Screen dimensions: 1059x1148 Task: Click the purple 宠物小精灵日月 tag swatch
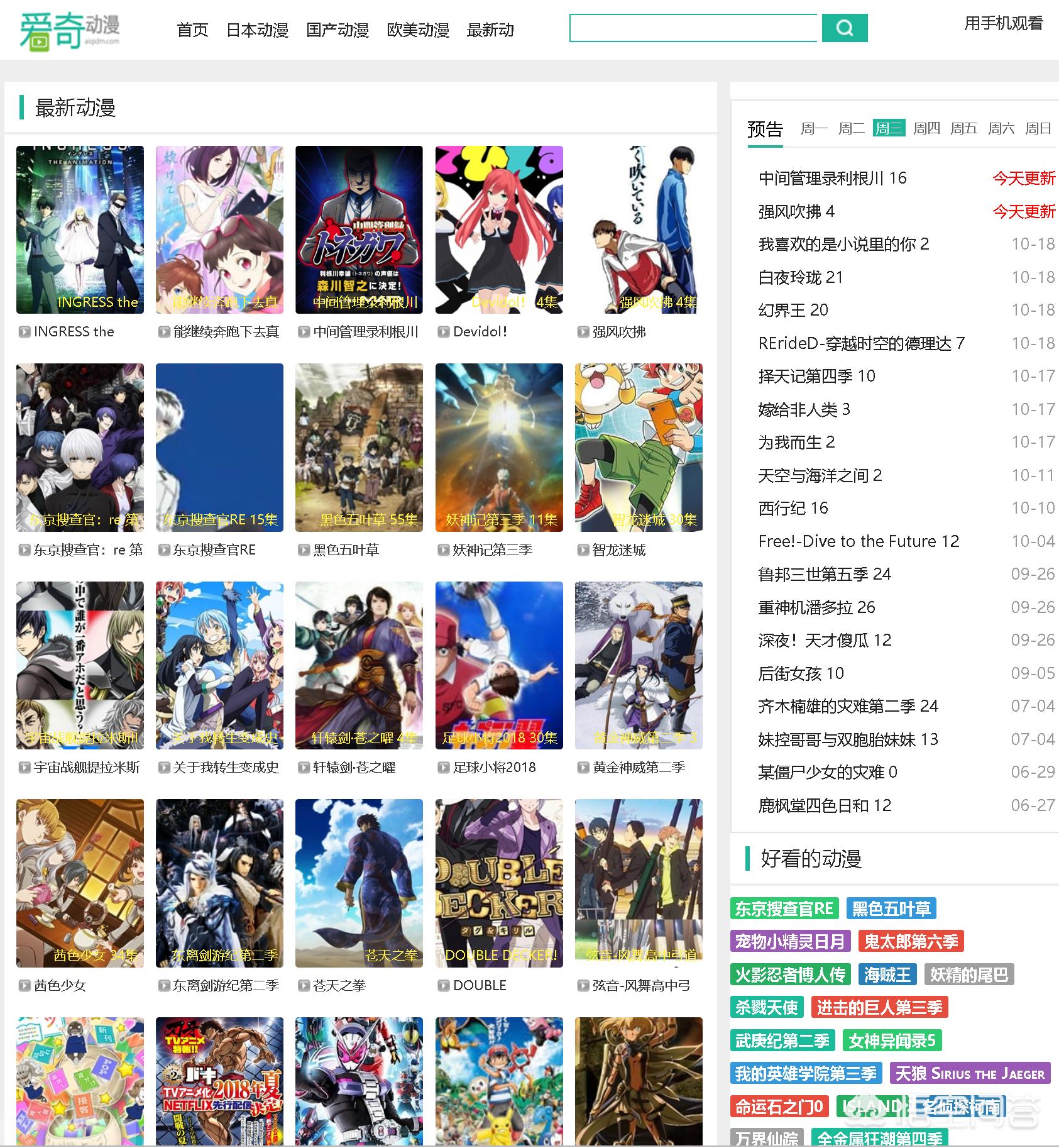point(790,941)
